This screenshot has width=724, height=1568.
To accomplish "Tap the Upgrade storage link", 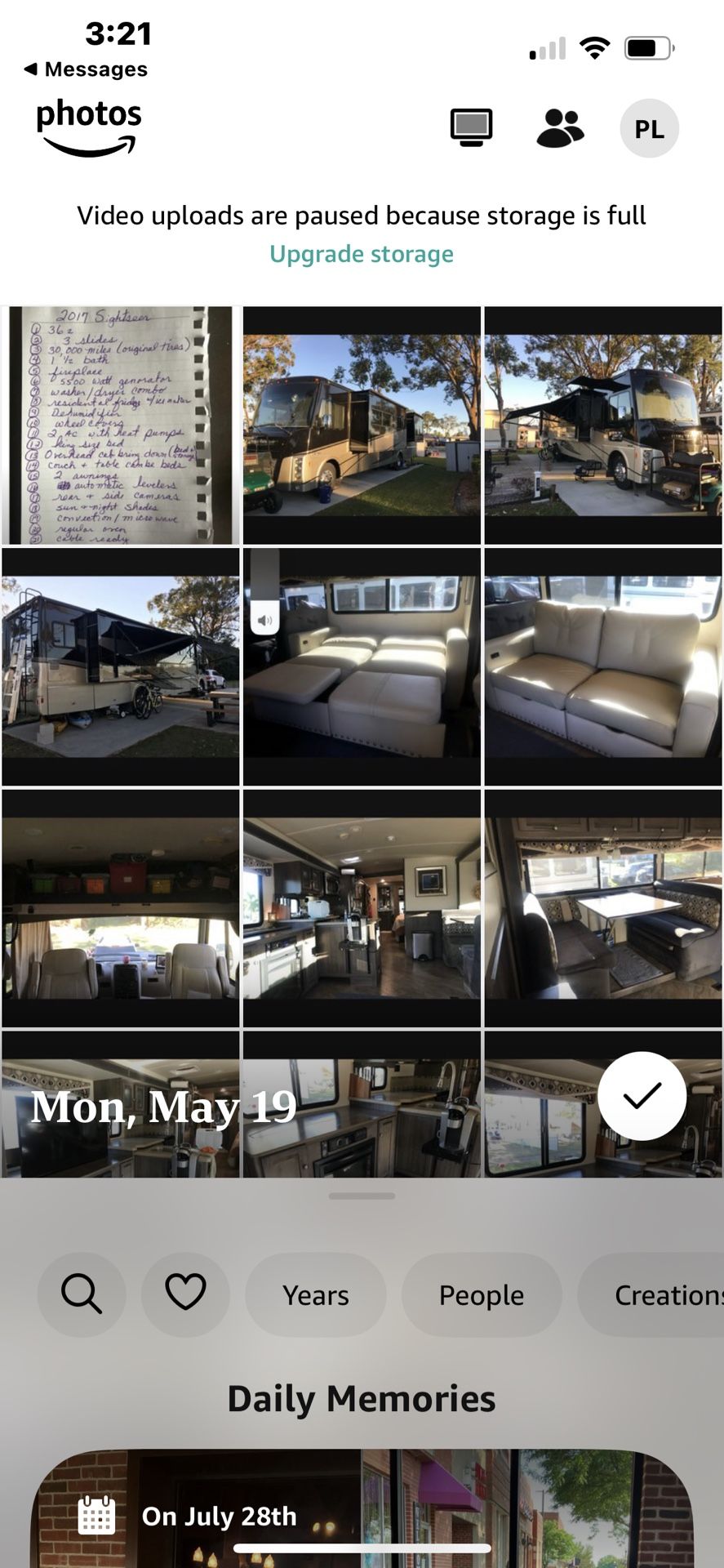I will pos(362,254).
